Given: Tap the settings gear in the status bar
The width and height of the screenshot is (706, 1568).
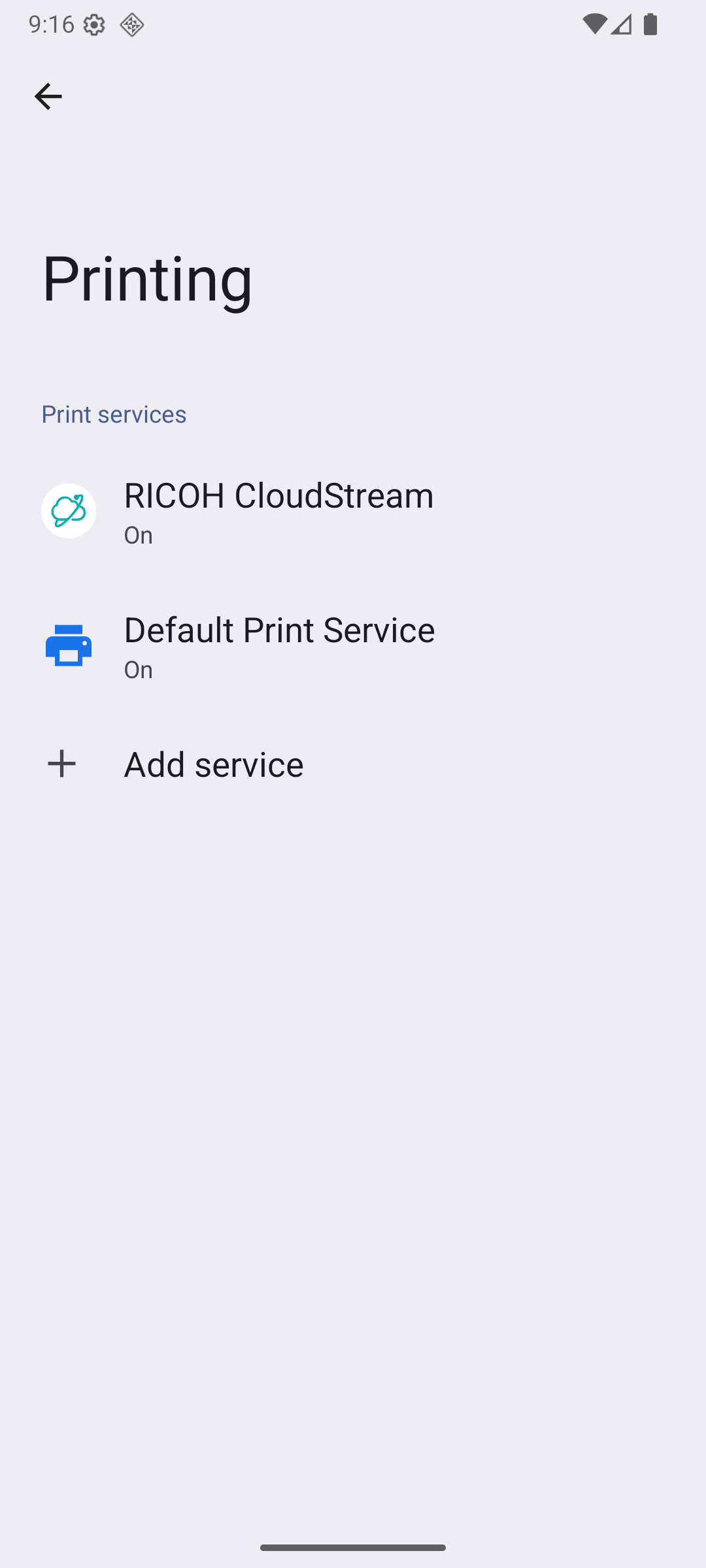Looking at the screenshot, I should coord(94,24).
